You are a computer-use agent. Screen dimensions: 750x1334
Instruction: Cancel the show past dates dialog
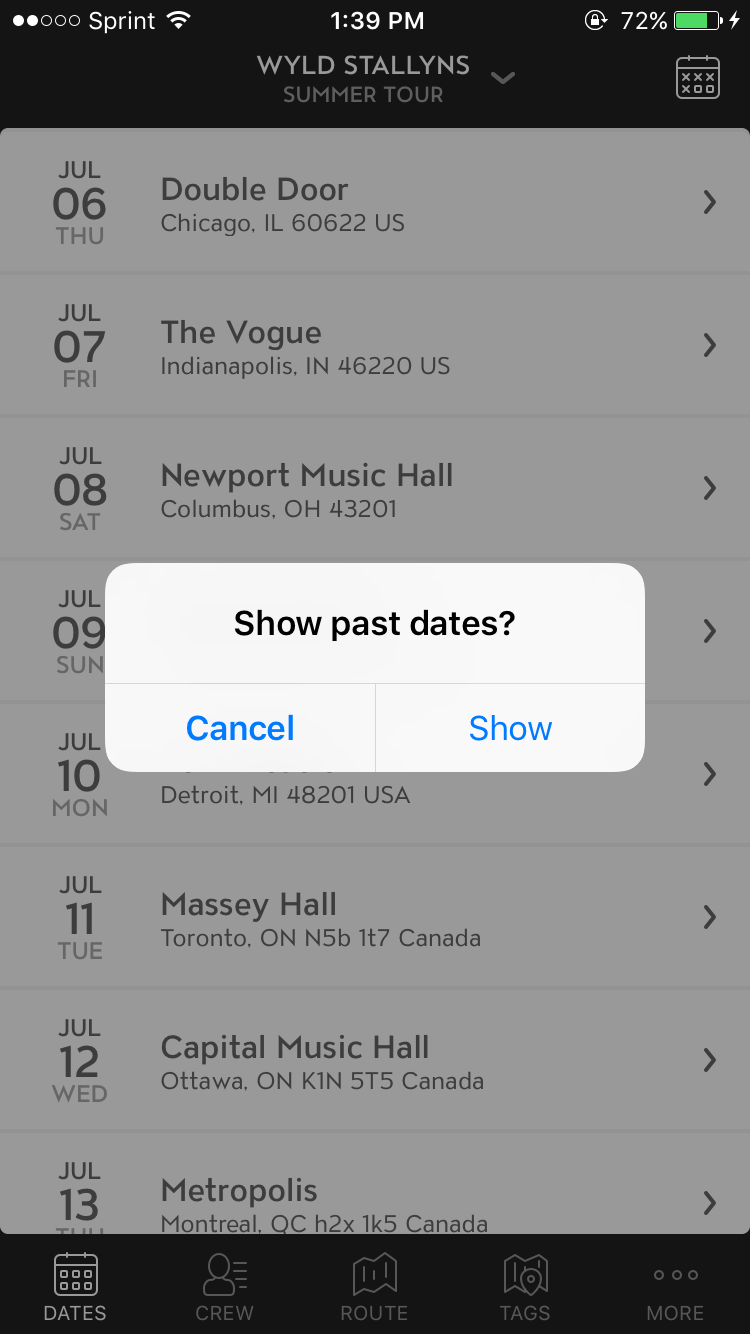pos(240,728)
